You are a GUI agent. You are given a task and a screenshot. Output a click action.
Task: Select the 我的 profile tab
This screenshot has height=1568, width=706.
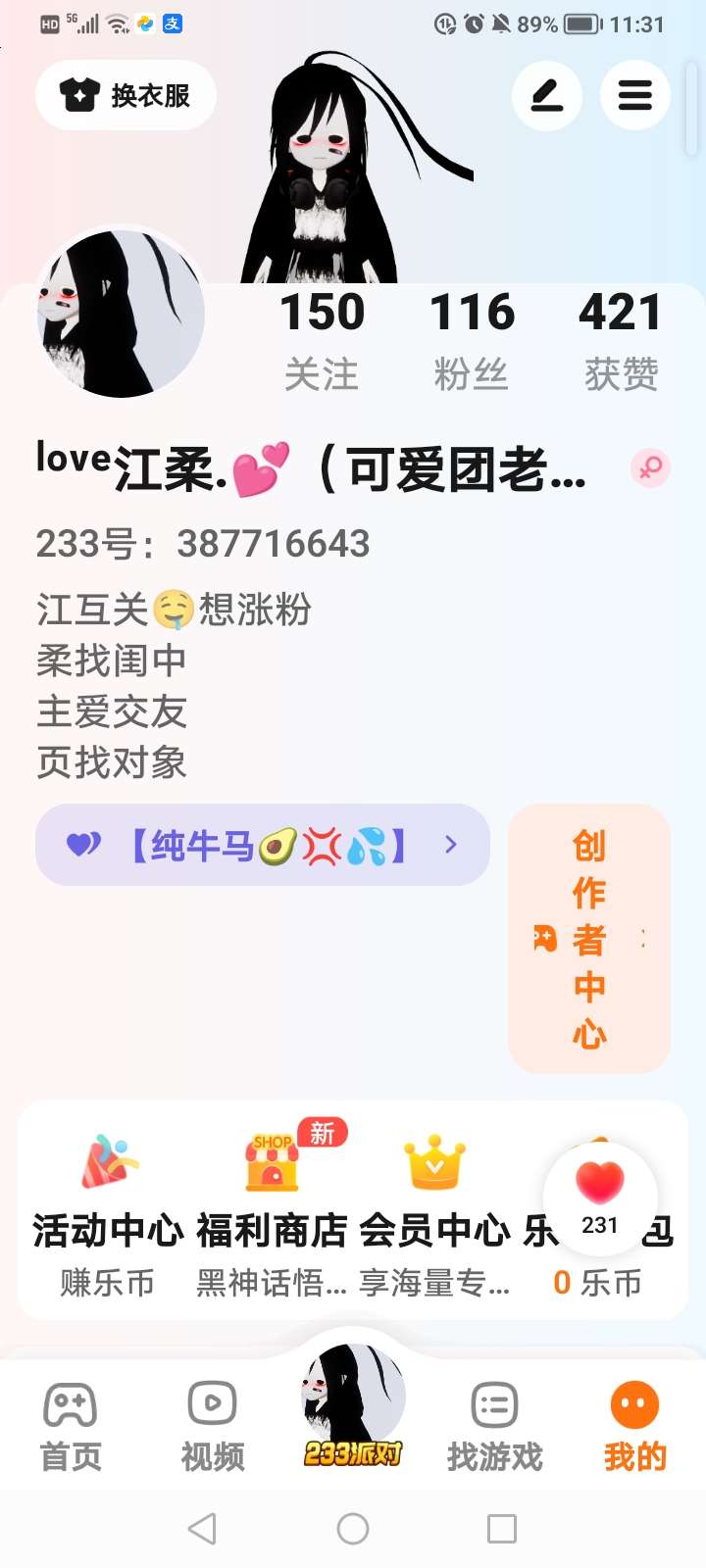[x=634, y=1426]
